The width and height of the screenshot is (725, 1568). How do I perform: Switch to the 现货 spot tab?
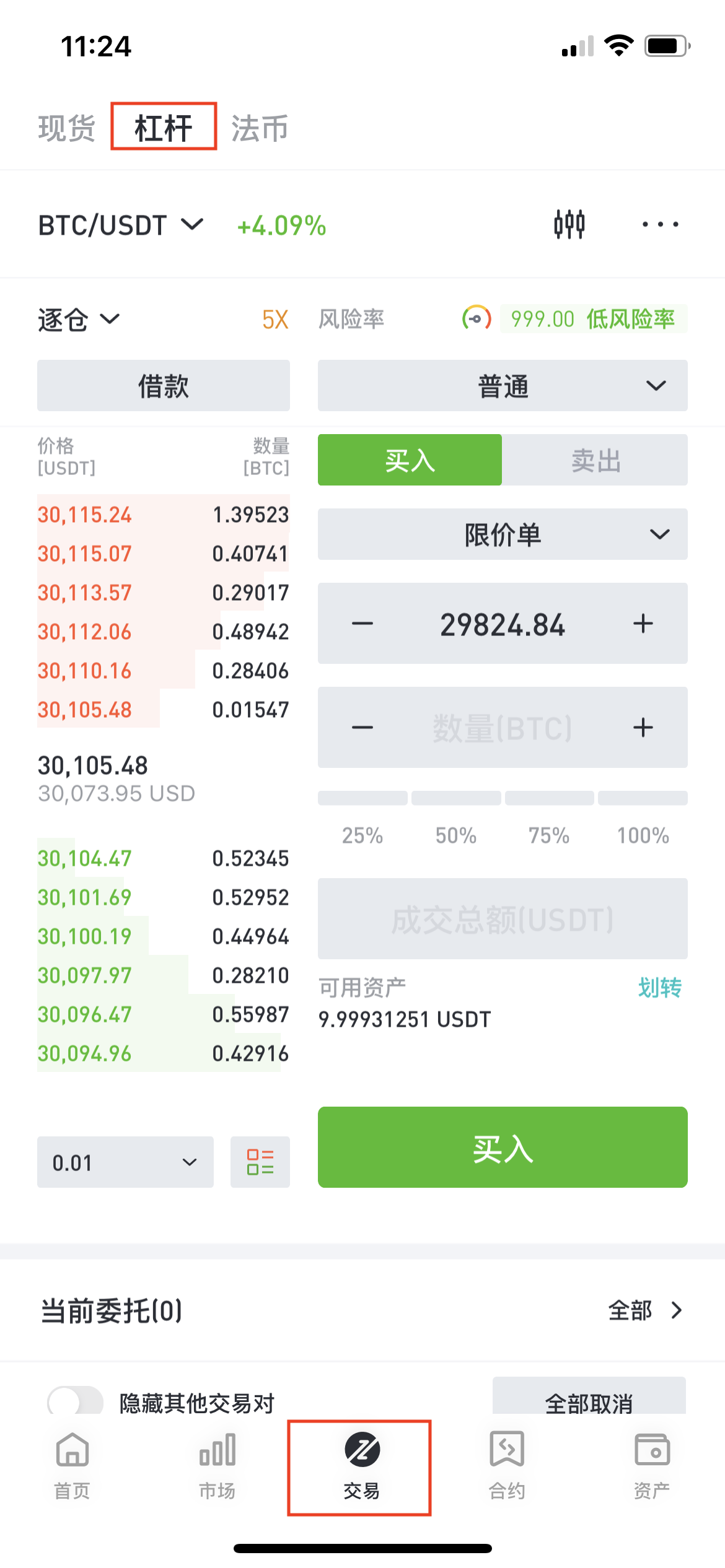pyautogui.click(x=67, y=128)
